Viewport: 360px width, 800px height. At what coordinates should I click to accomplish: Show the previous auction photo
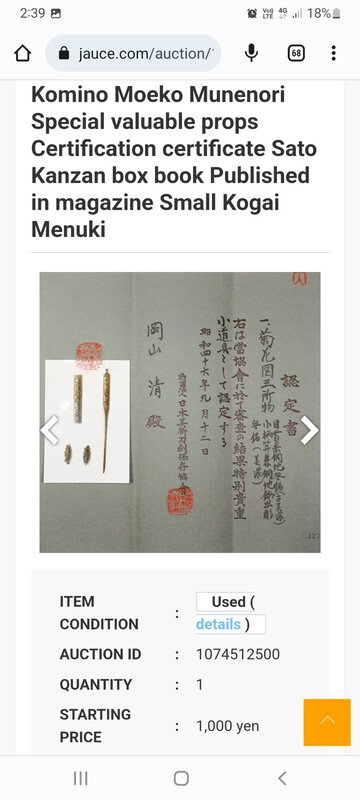coord(50,430)
